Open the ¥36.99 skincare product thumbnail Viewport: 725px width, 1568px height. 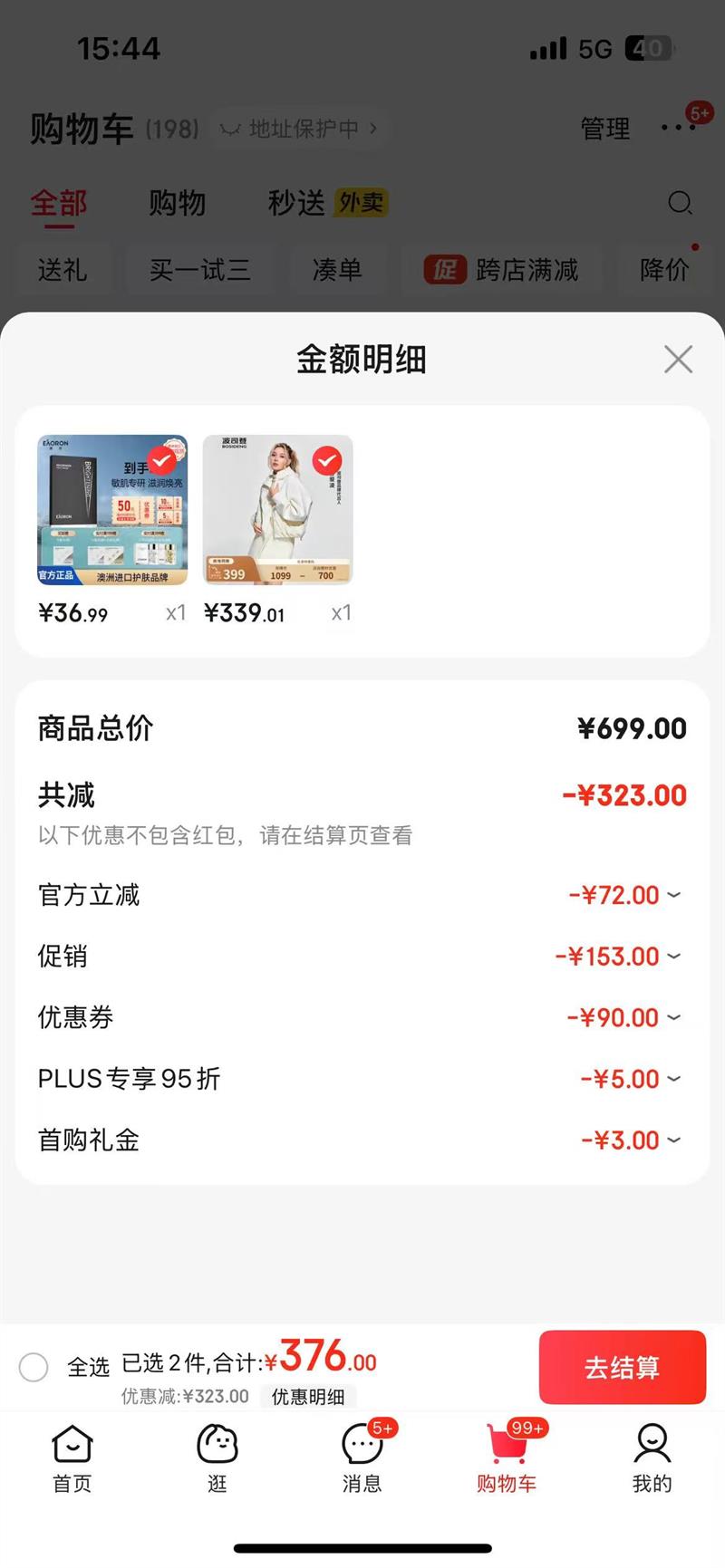112,510
